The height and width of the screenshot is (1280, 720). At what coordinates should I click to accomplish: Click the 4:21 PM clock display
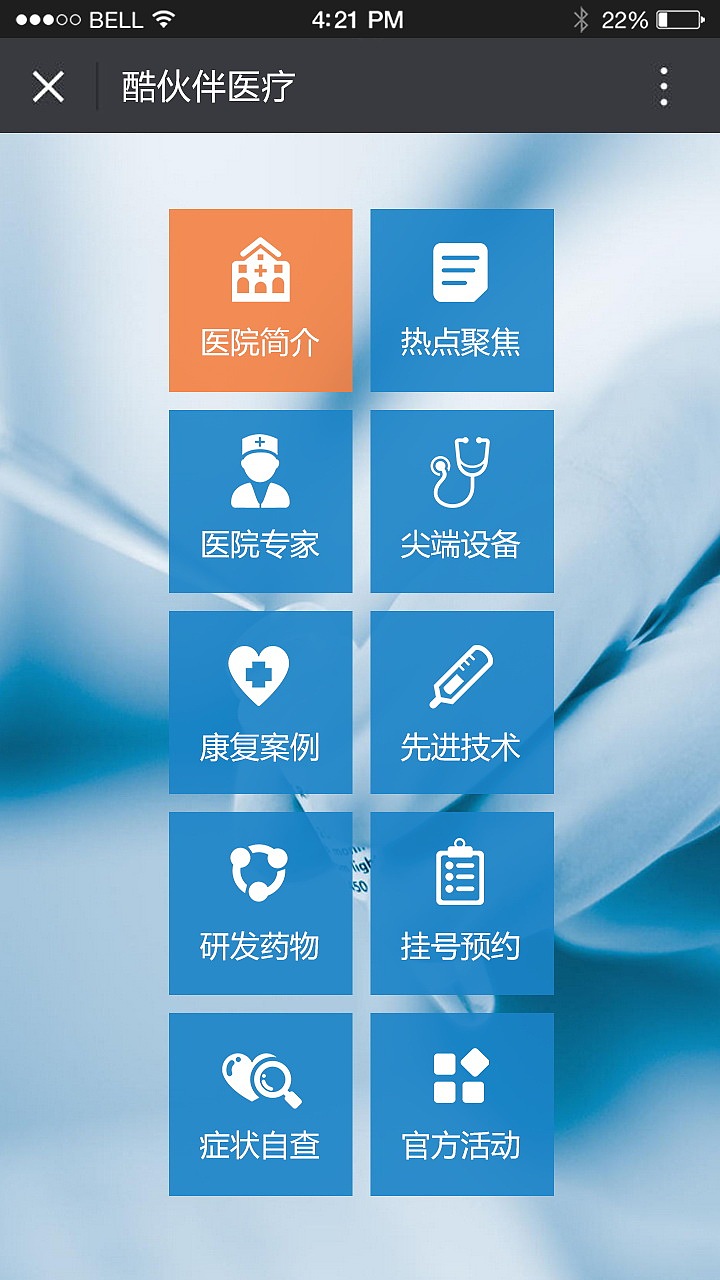point(360,18)
